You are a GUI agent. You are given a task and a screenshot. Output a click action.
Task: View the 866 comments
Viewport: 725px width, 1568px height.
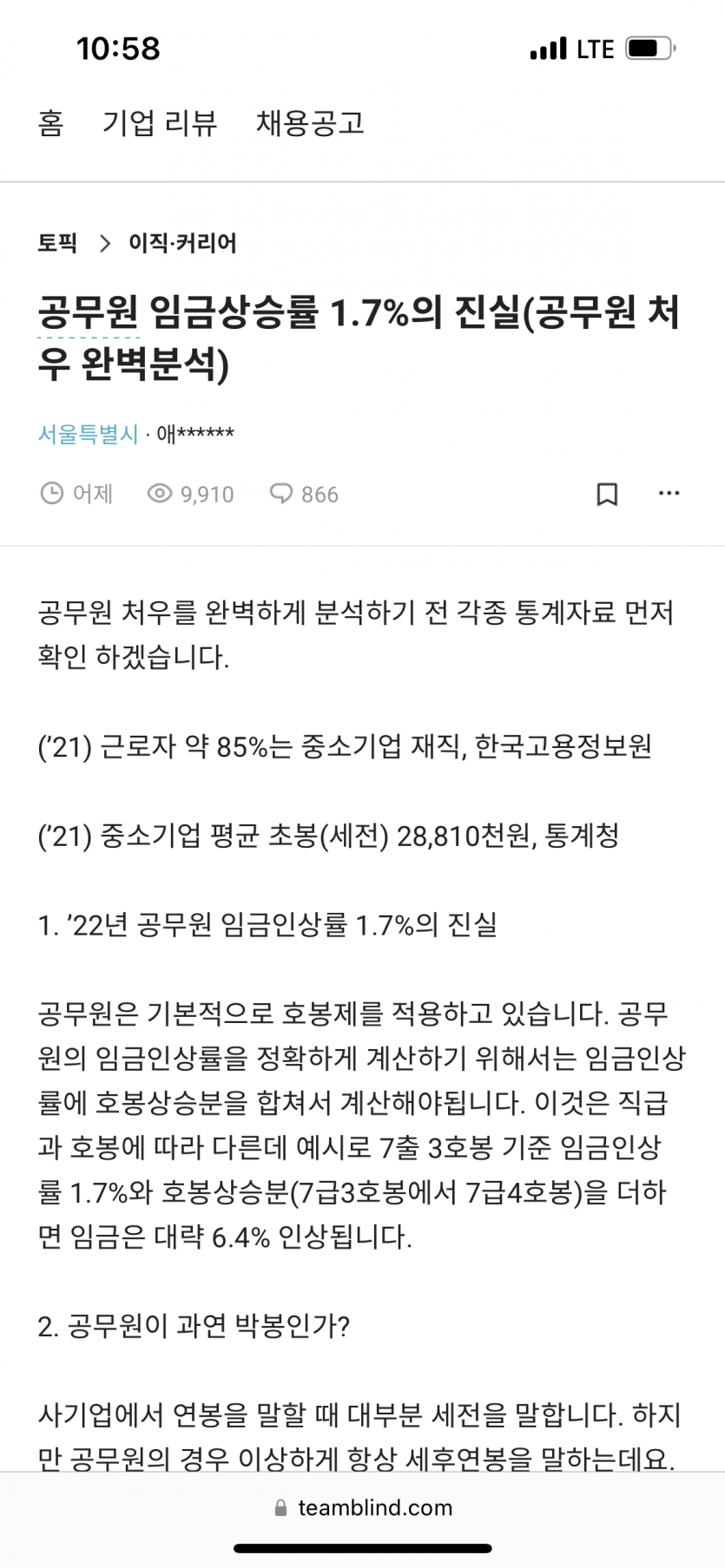[x=304, y=494]
